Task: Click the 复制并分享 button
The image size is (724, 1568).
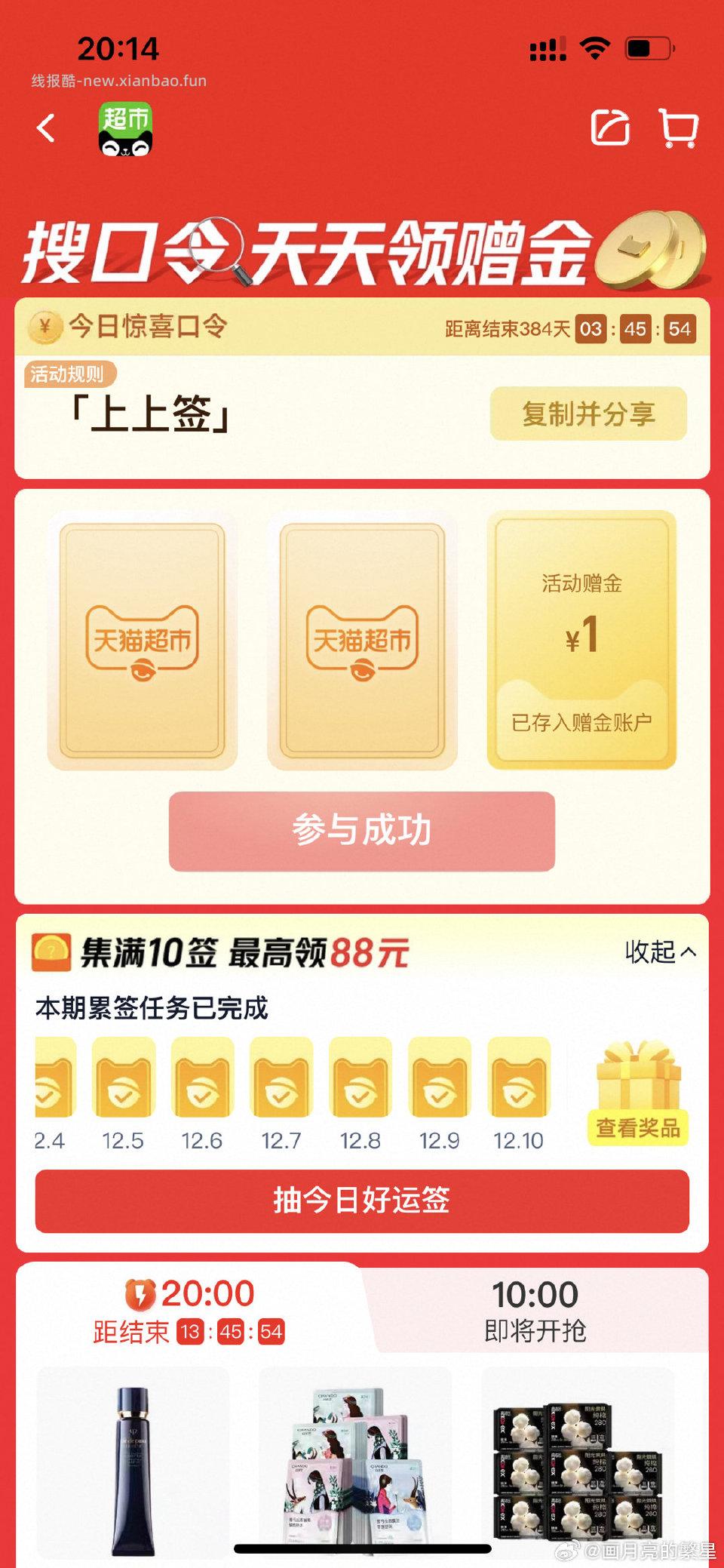Action: 590,414
